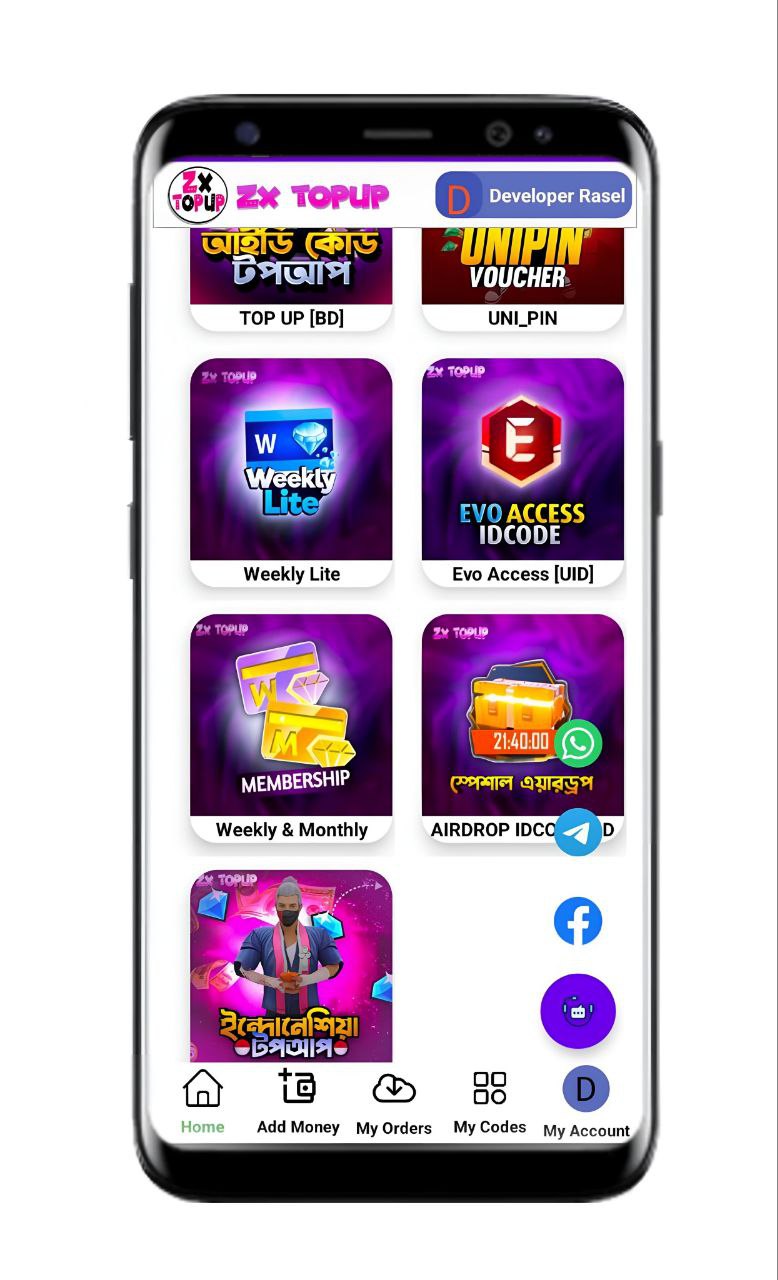Contact support via the WhatsApp icon
Image resolution: width=778 pixels, height=1280 pixels.
[x=578, y=744]
